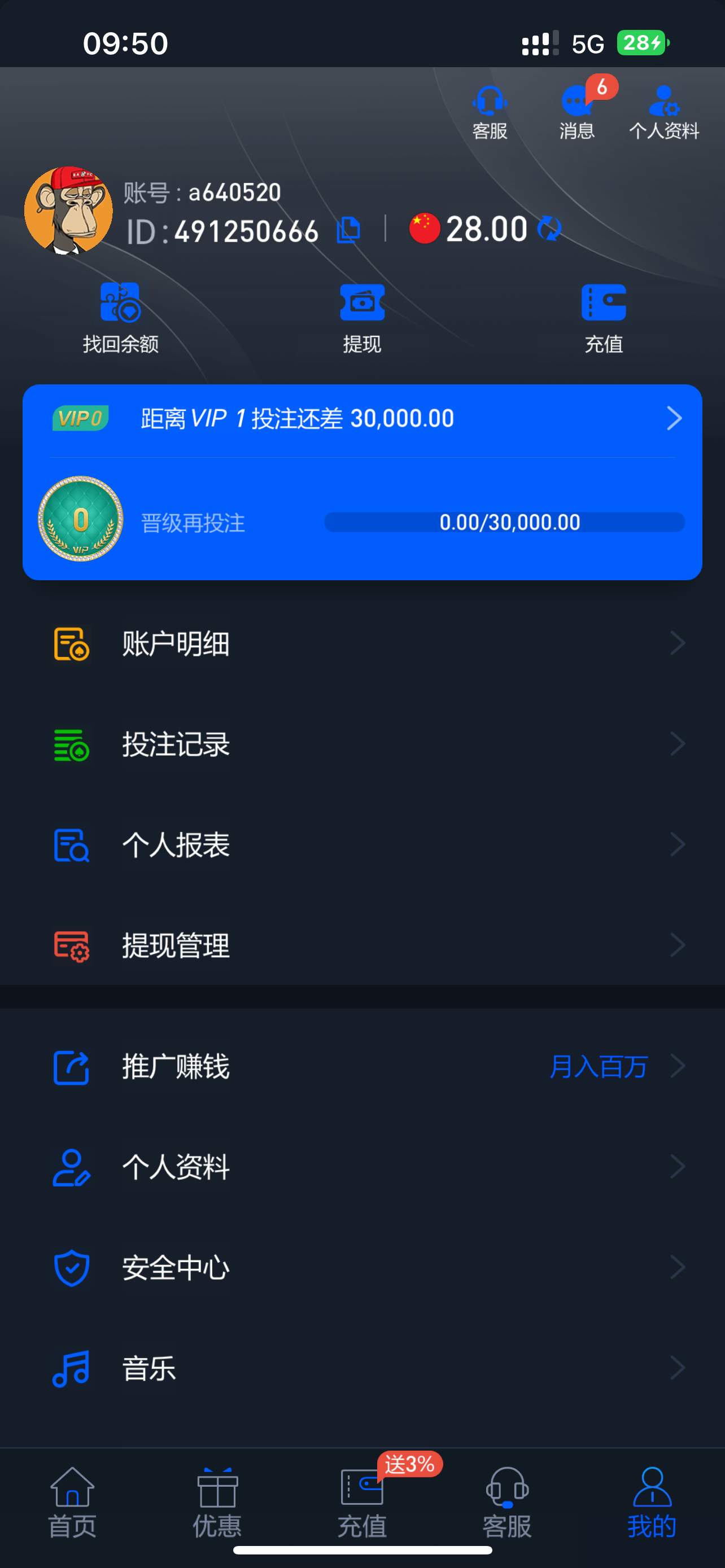
Task: Open 提现 withdrawal
Action: 362,318
